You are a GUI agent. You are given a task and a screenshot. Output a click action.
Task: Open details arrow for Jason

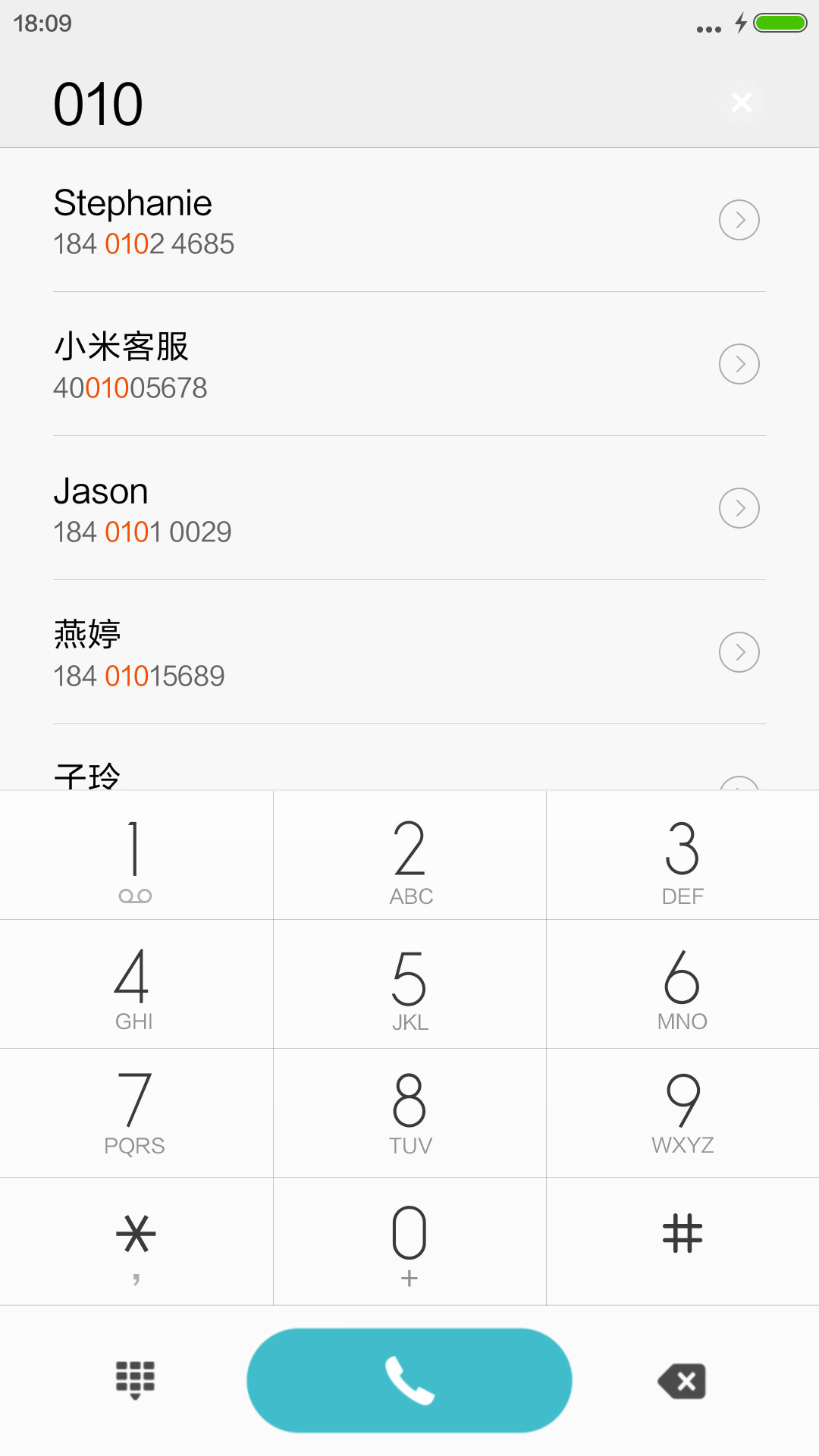(x=739, y=508)
